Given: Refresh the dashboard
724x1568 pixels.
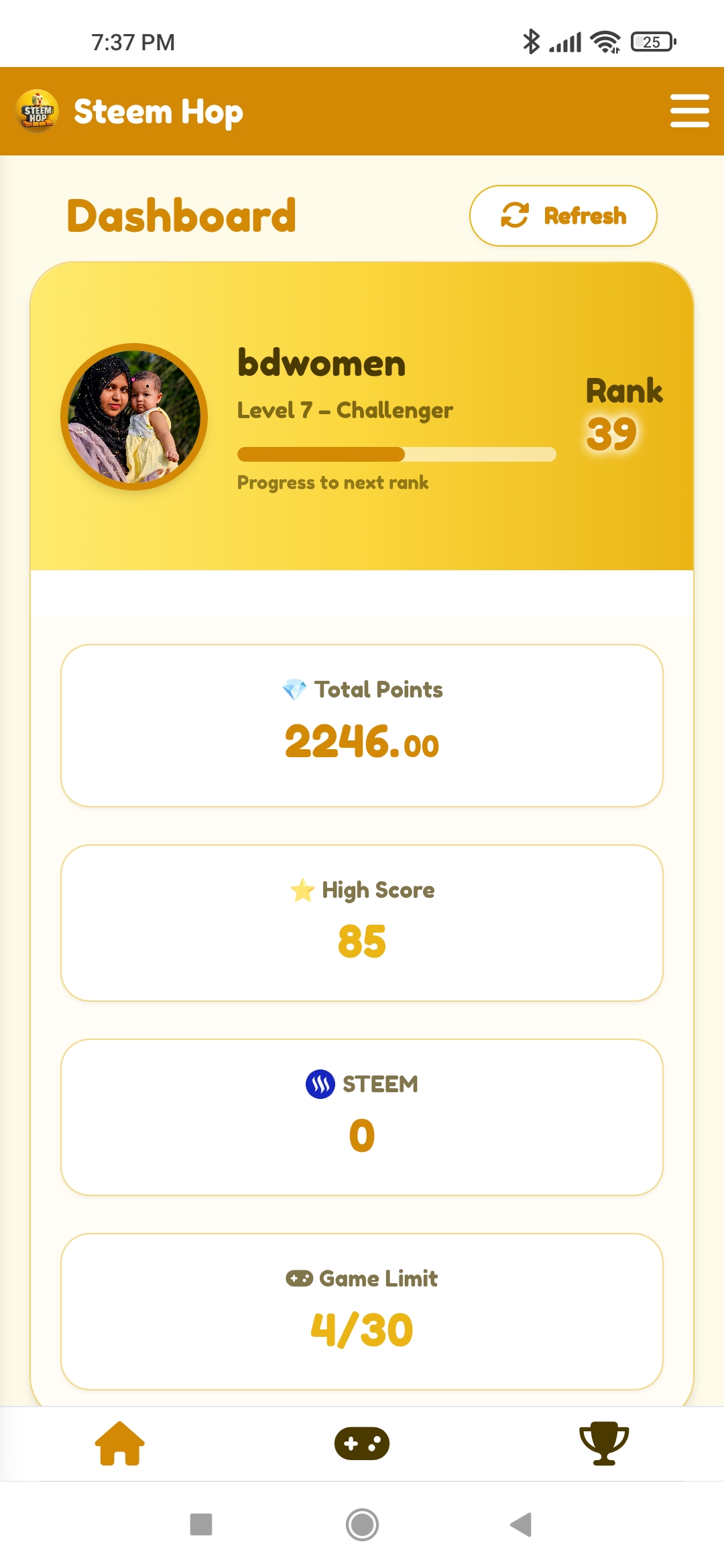Looking at the screenshot, I should coord(563,216).
